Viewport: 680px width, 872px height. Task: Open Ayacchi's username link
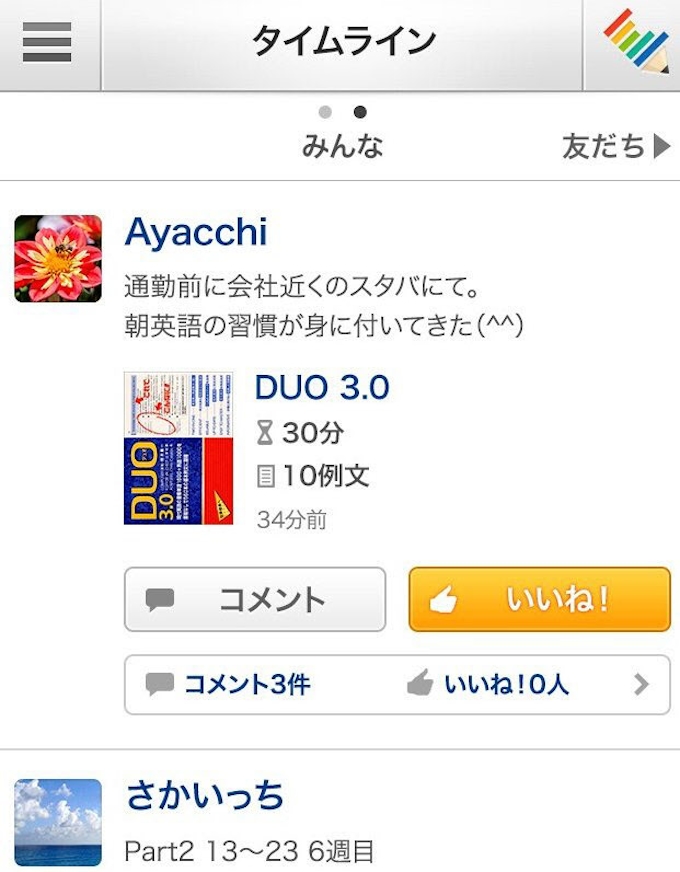196,232
